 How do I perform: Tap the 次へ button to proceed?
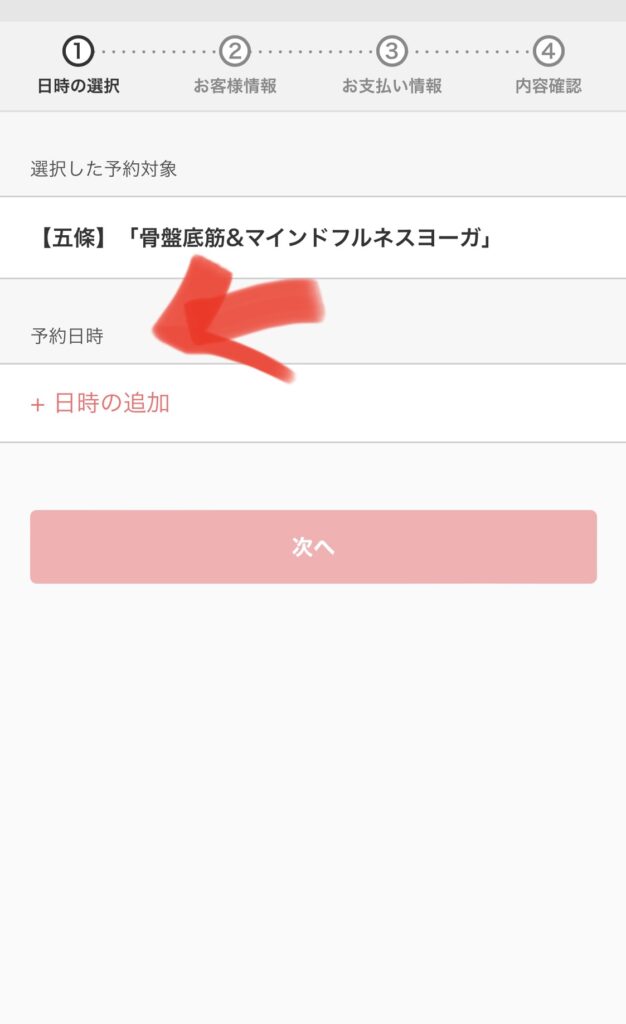pos(313,547)
